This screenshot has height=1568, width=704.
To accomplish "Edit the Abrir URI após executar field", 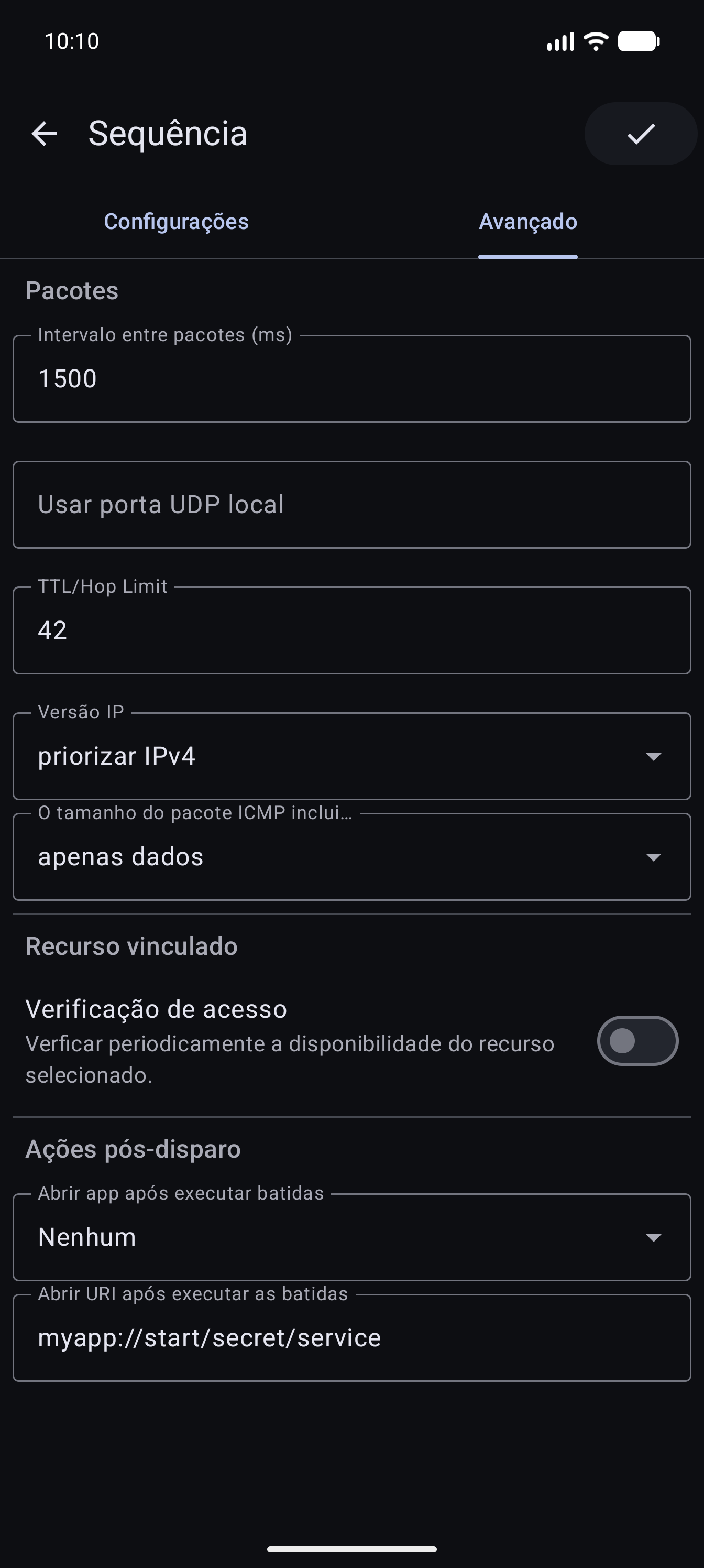I will [351, 1338].
